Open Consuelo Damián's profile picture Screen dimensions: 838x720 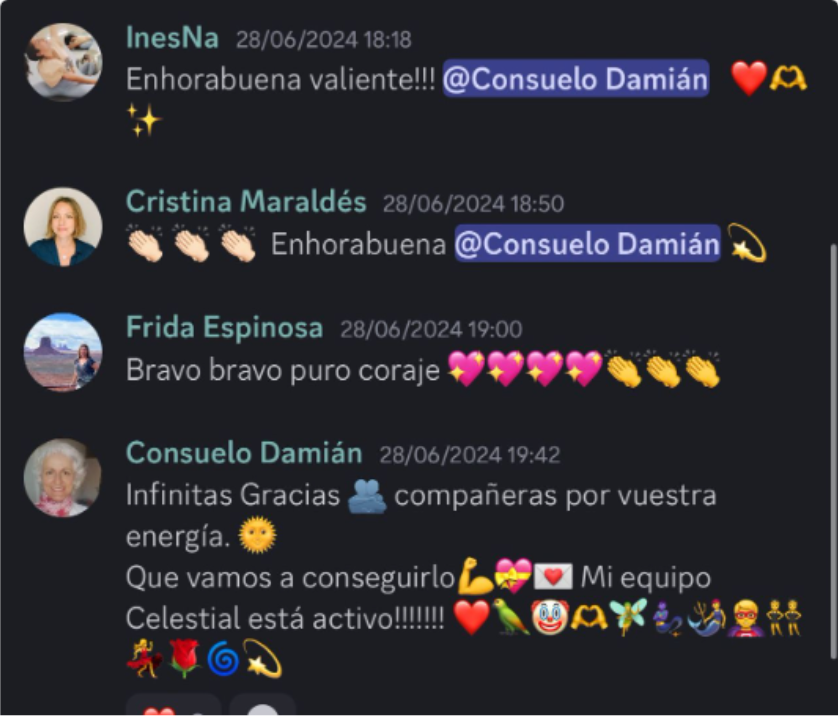(x=63, y=477)
